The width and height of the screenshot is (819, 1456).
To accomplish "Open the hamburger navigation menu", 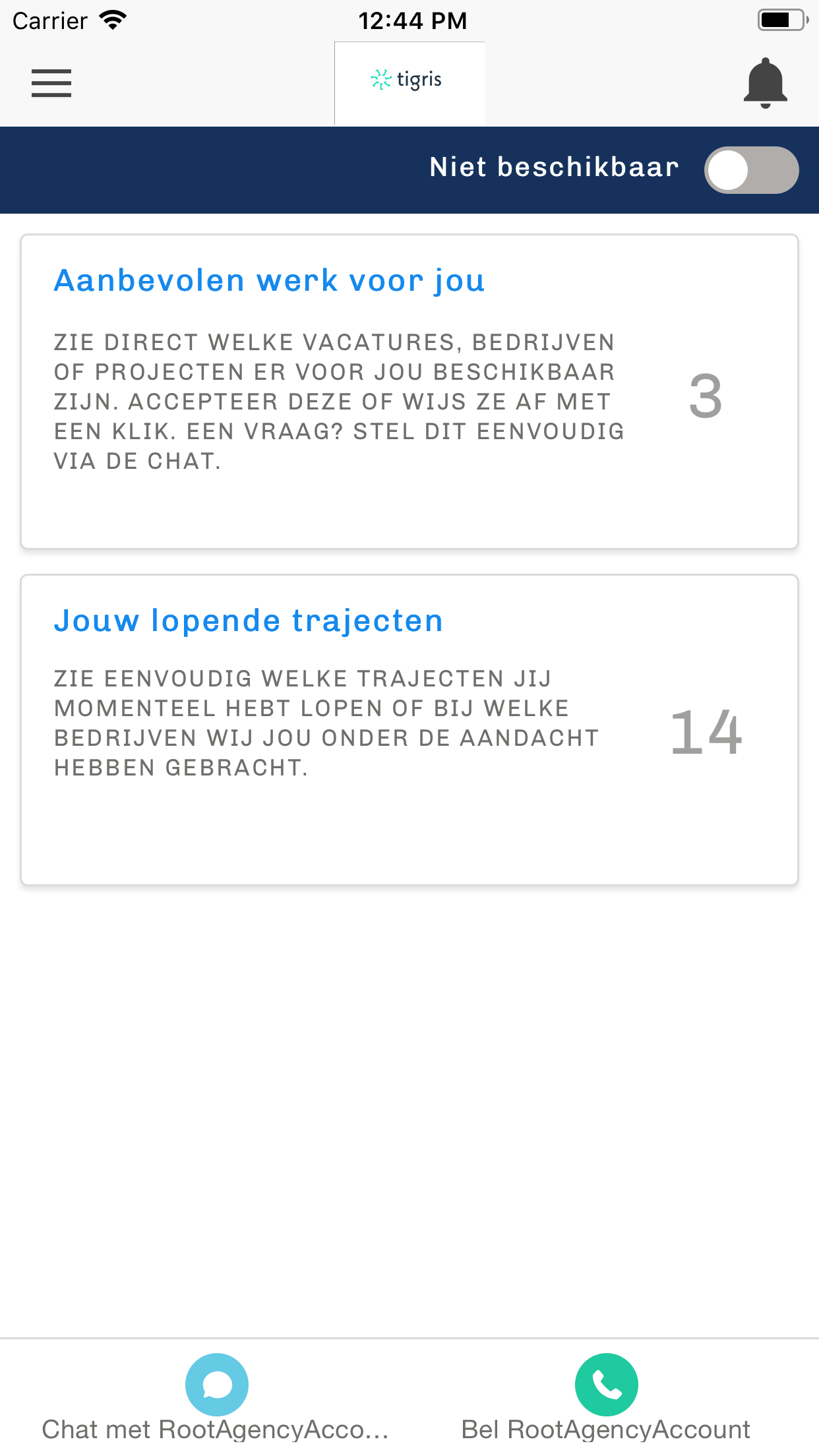I will (x=51, y=83).
